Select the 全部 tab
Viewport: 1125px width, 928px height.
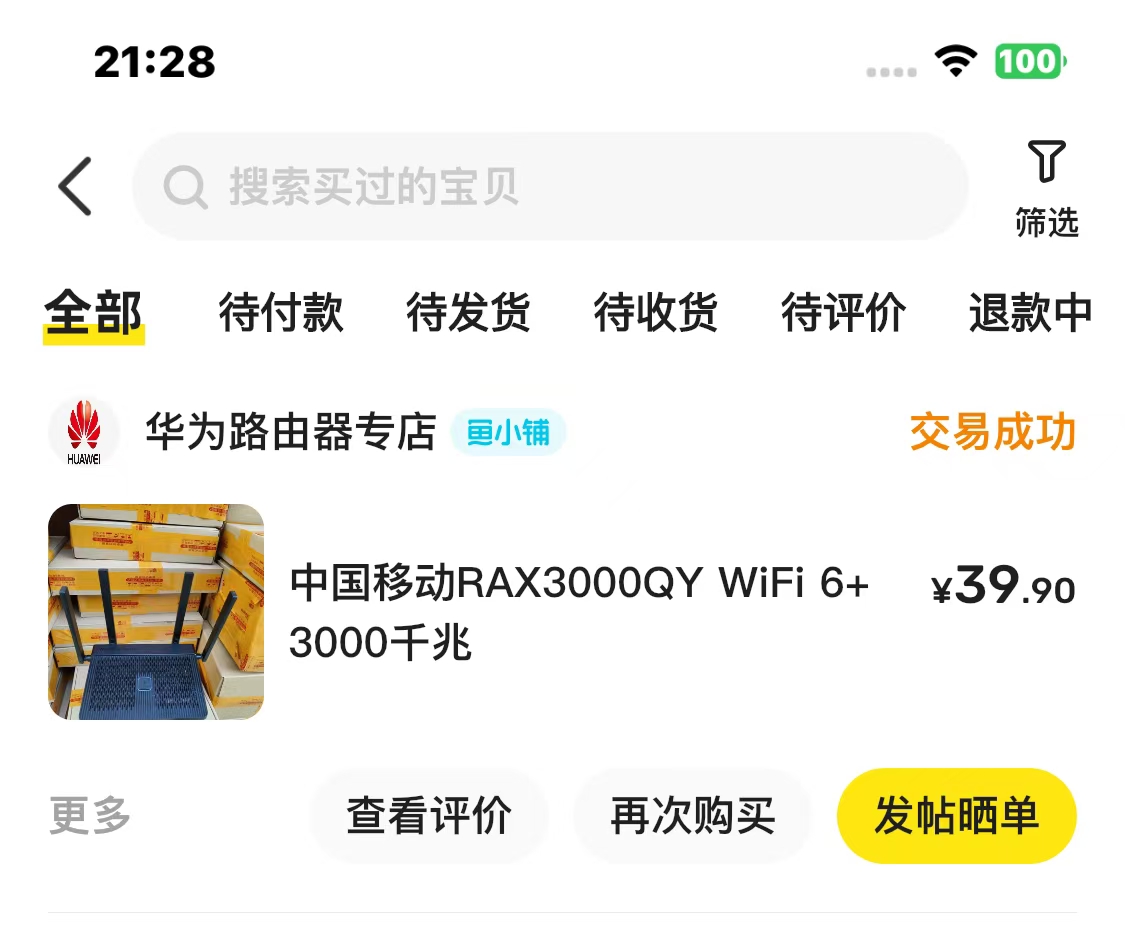point(93,313)
